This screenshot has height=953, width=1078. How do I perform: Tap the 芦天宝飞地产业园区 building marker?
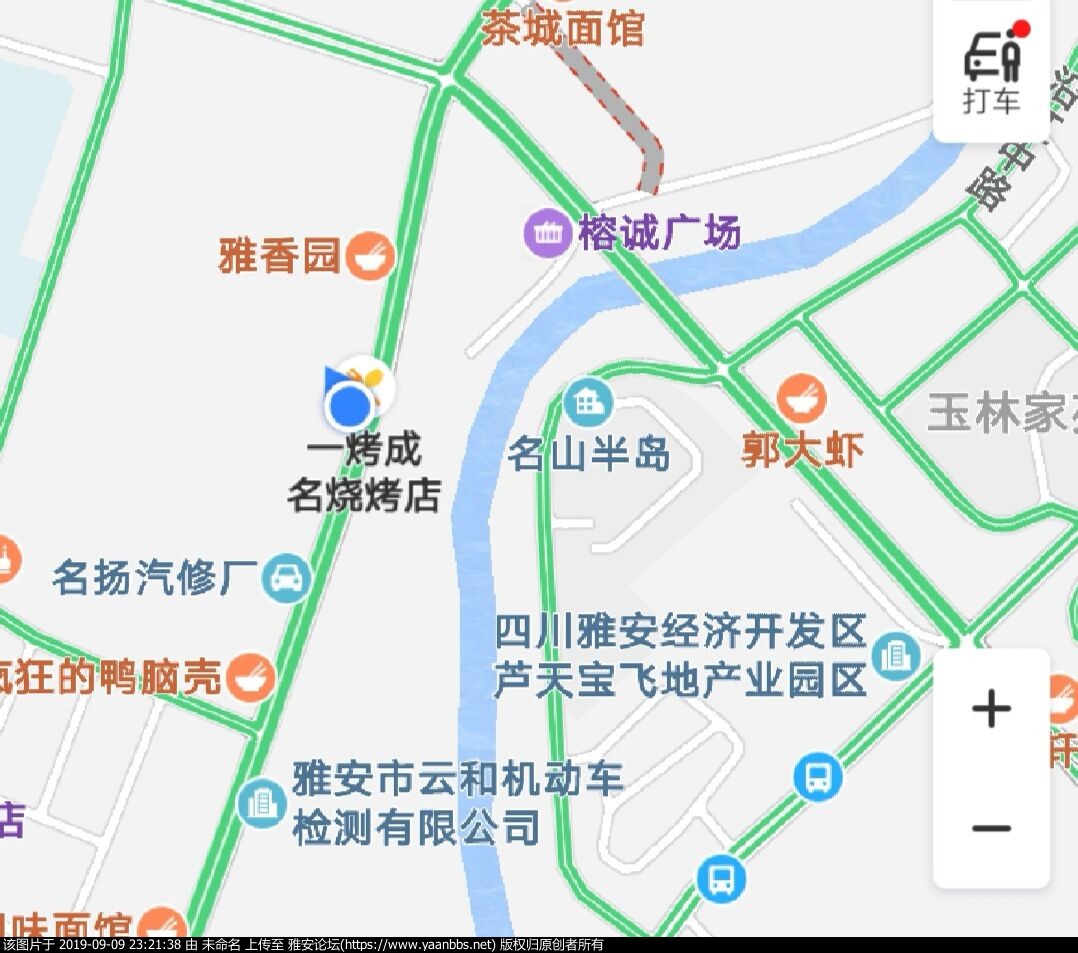coord(895,655)
